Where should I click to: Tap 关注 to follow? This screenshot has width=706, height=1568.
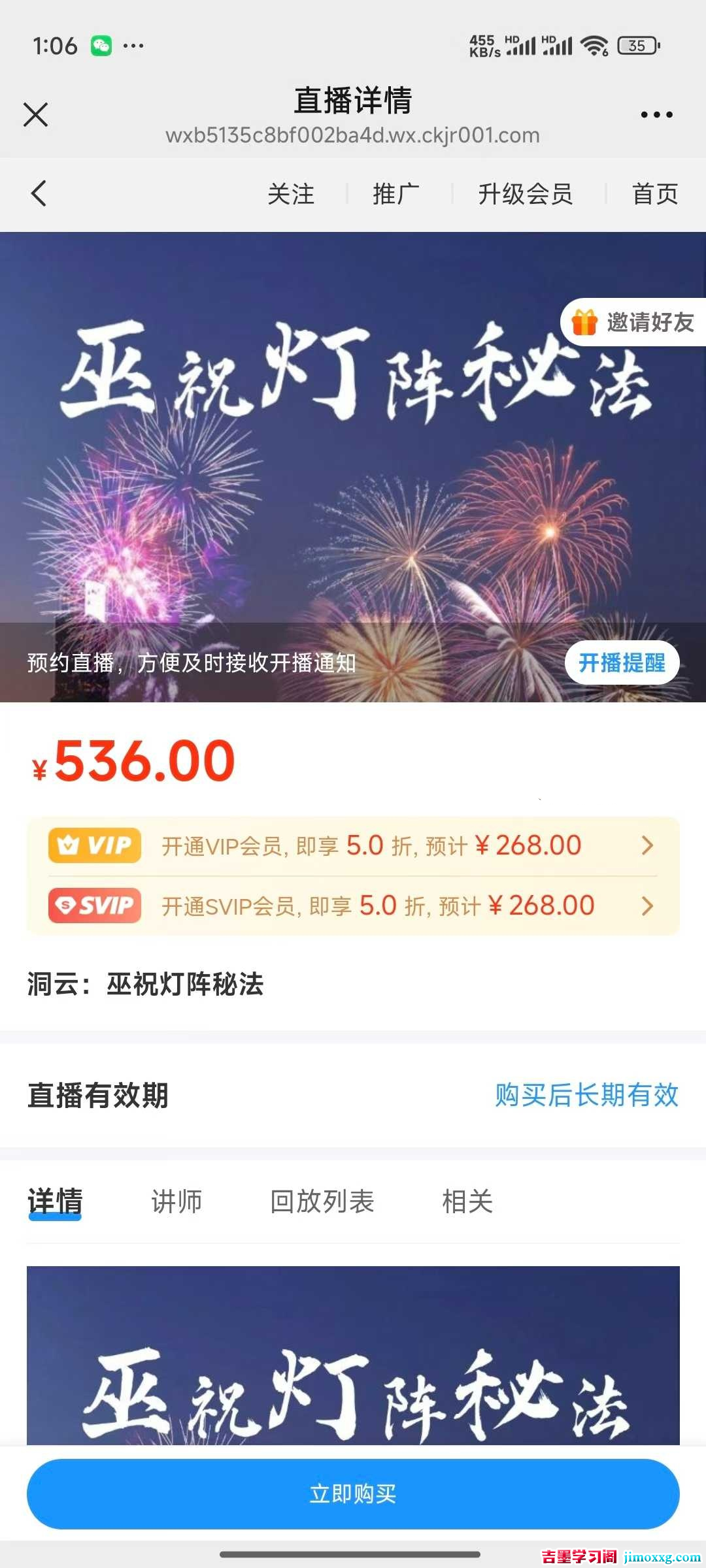point(291,194)
